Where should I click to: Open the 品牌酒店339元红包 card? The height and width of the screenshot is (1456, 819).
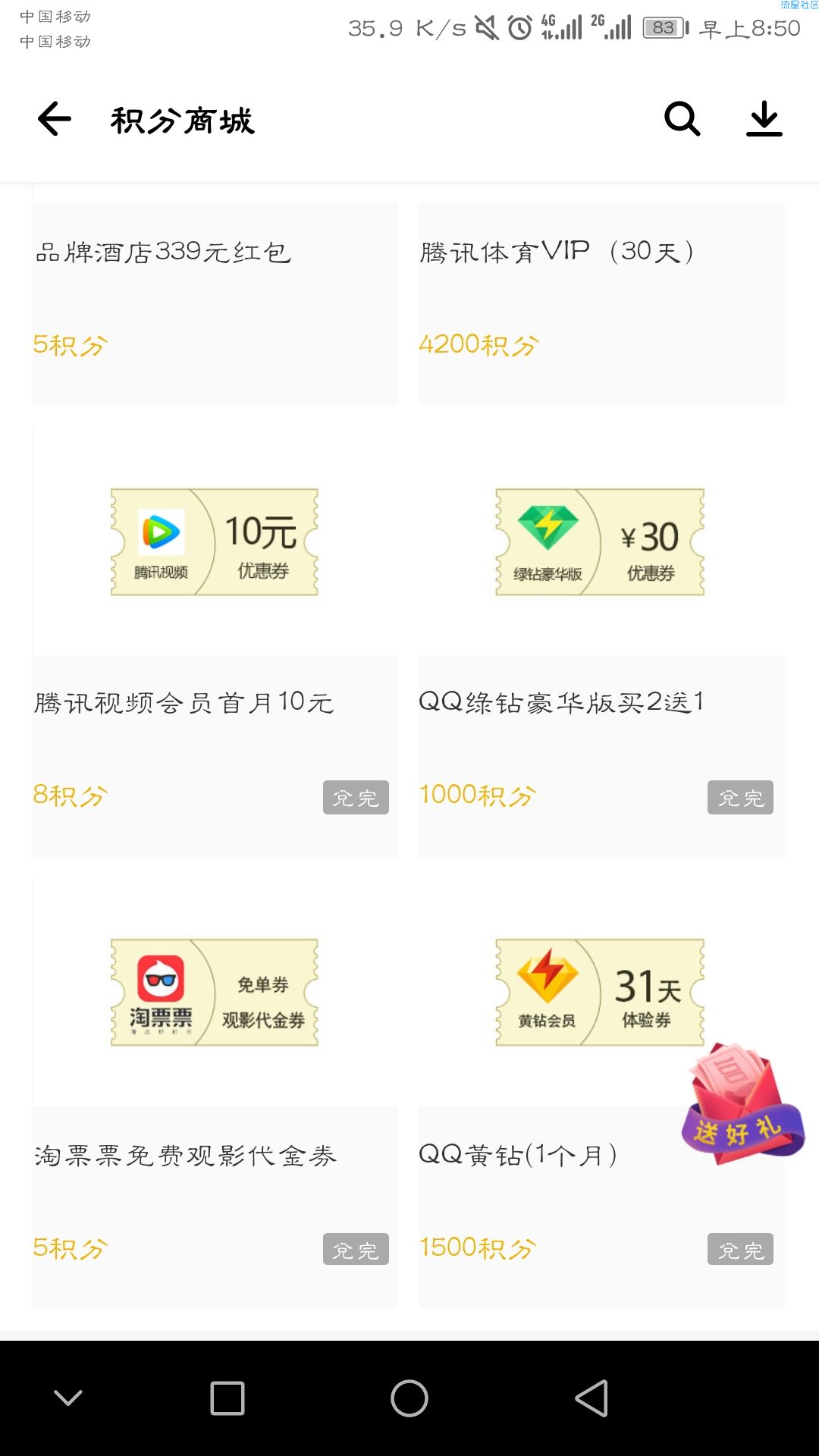[x=215, y=302]
